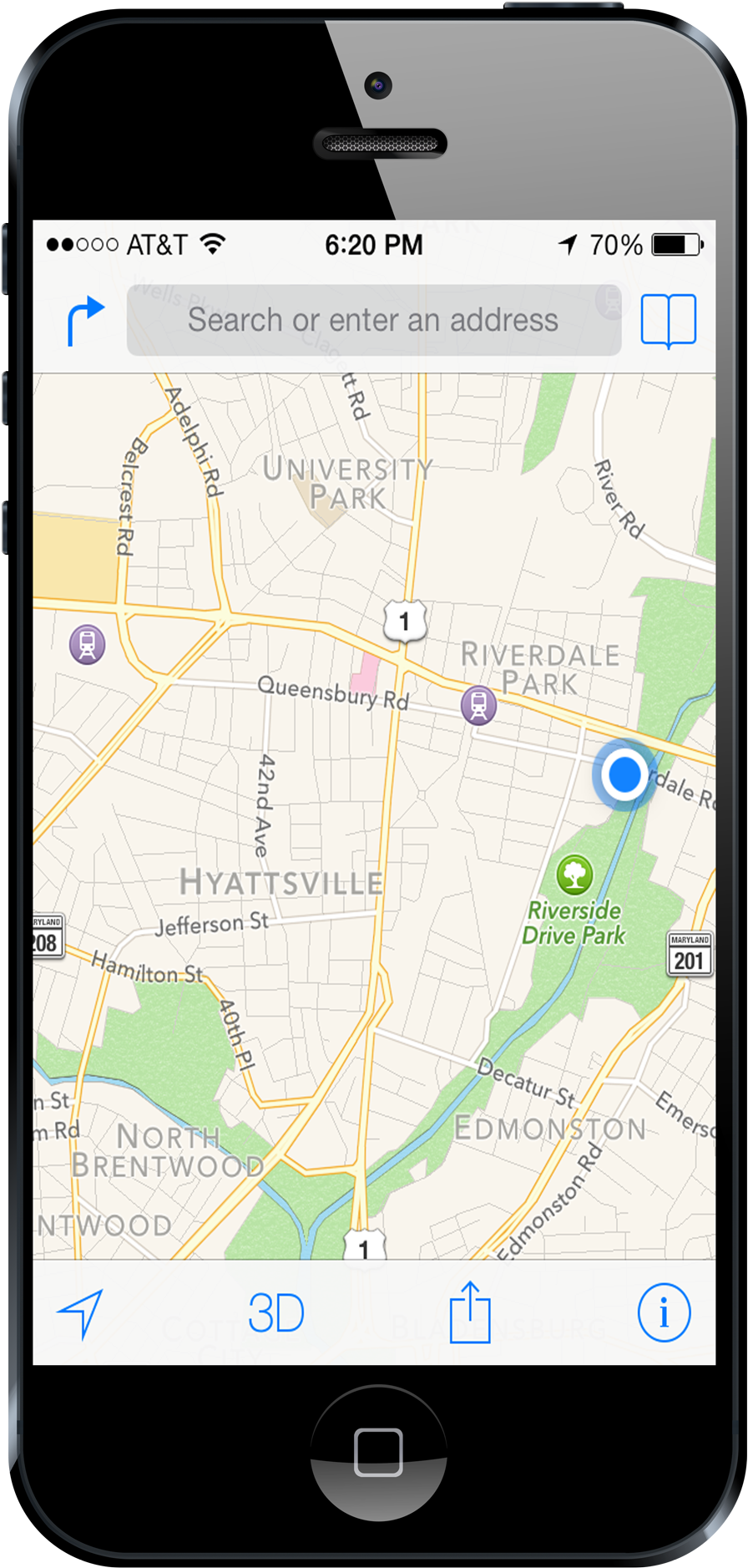Open the map info options

coord(664,1312)
